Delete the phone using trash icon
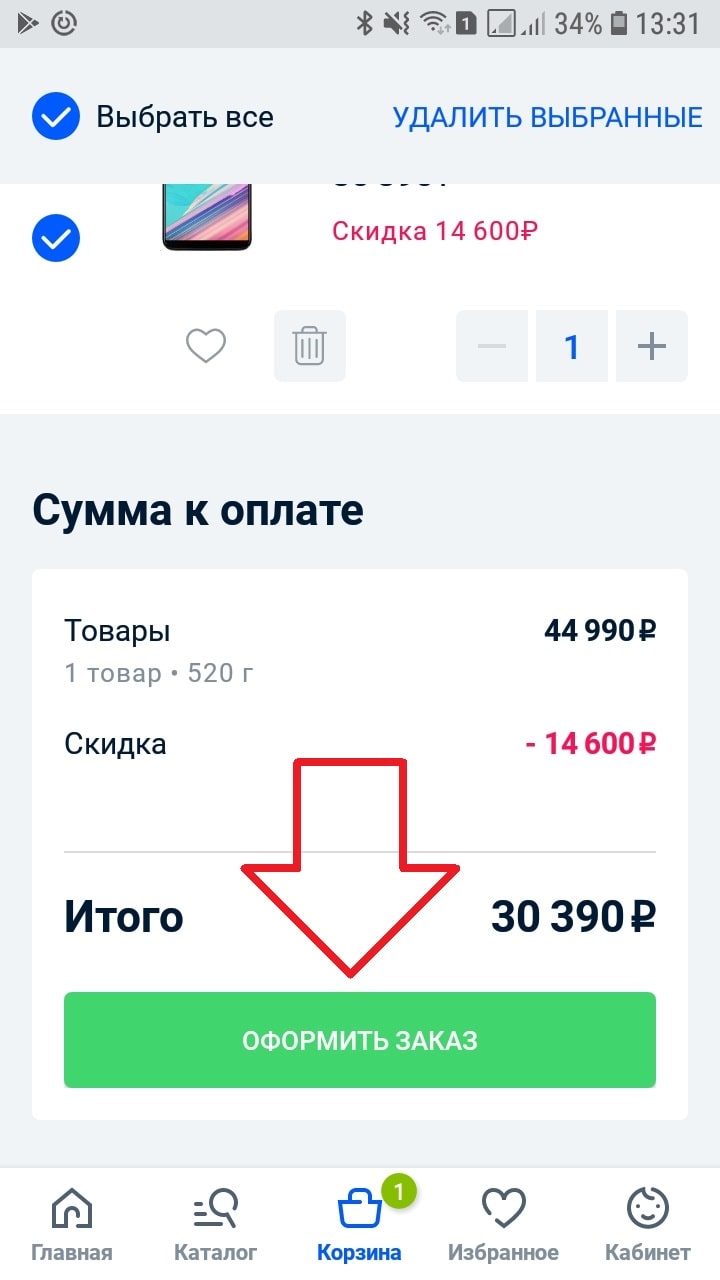 (x=310, y=346)
